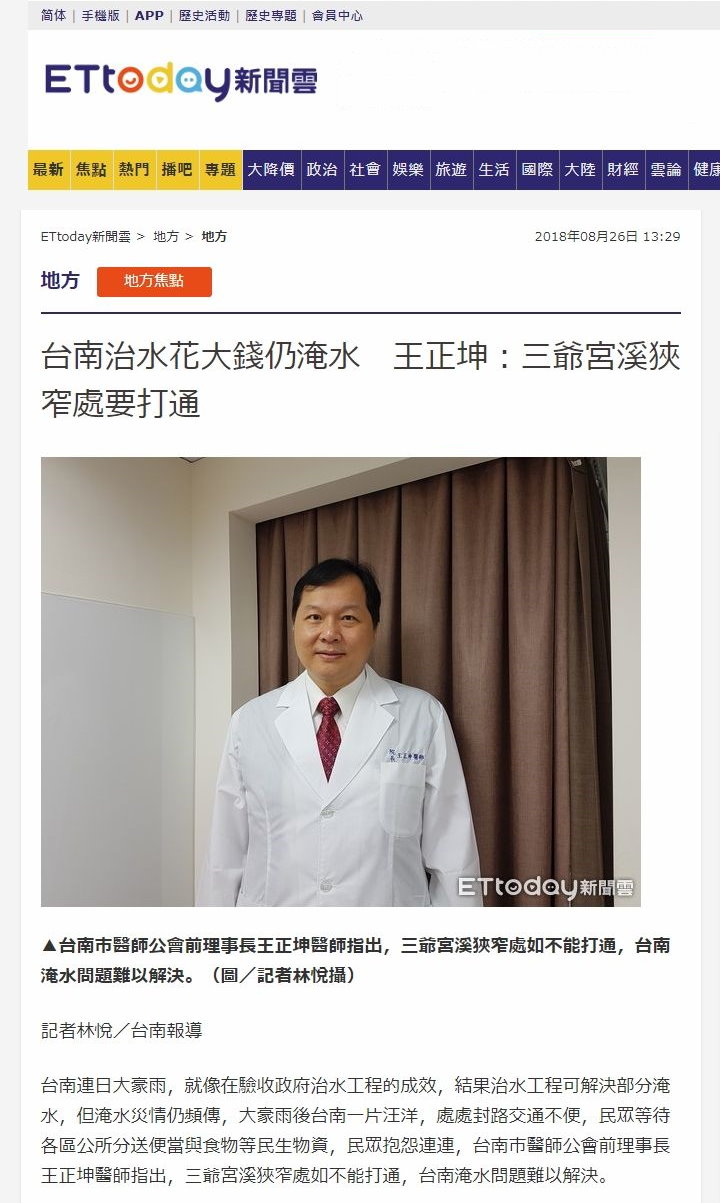Switch to Simplified Chinese with 简体
The width and height of the screenshot is (720, 1203).
coord(54,16)
